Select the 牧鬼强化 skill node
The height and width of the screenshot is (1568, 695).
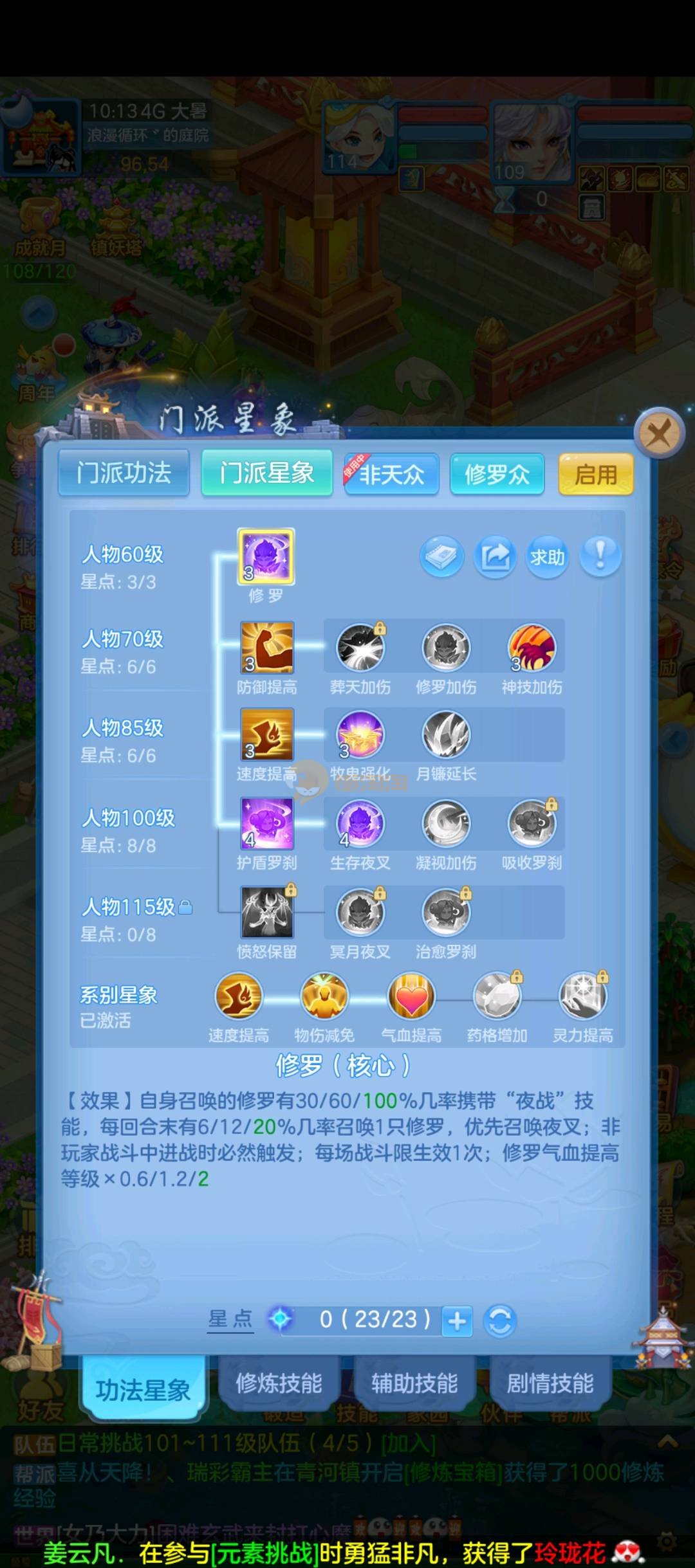[x=360, y=734]
